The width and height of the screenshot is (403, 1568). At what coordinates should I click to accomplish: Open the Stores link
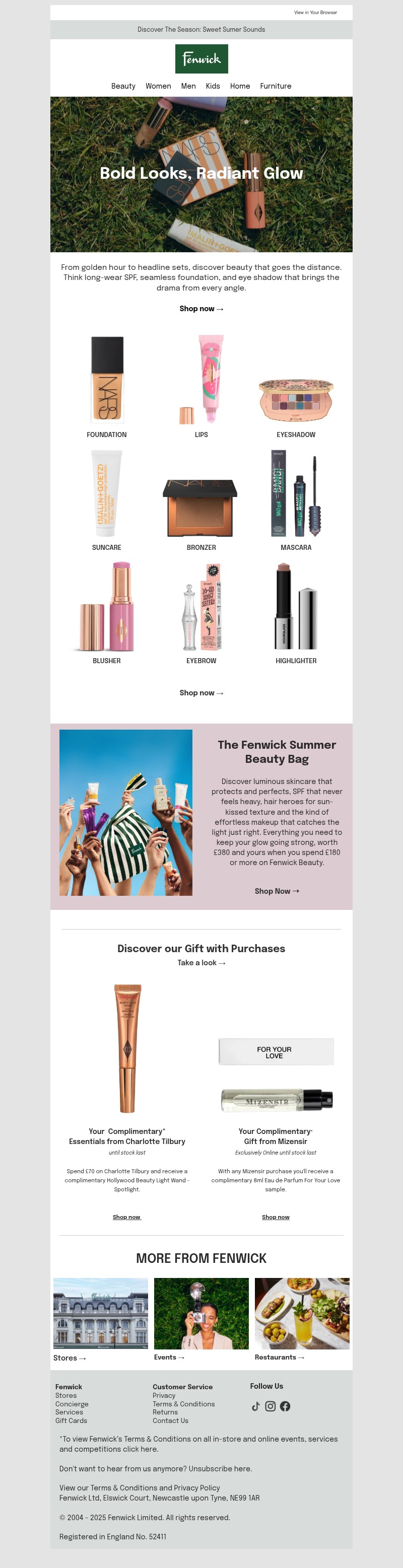pos(70,1358)
